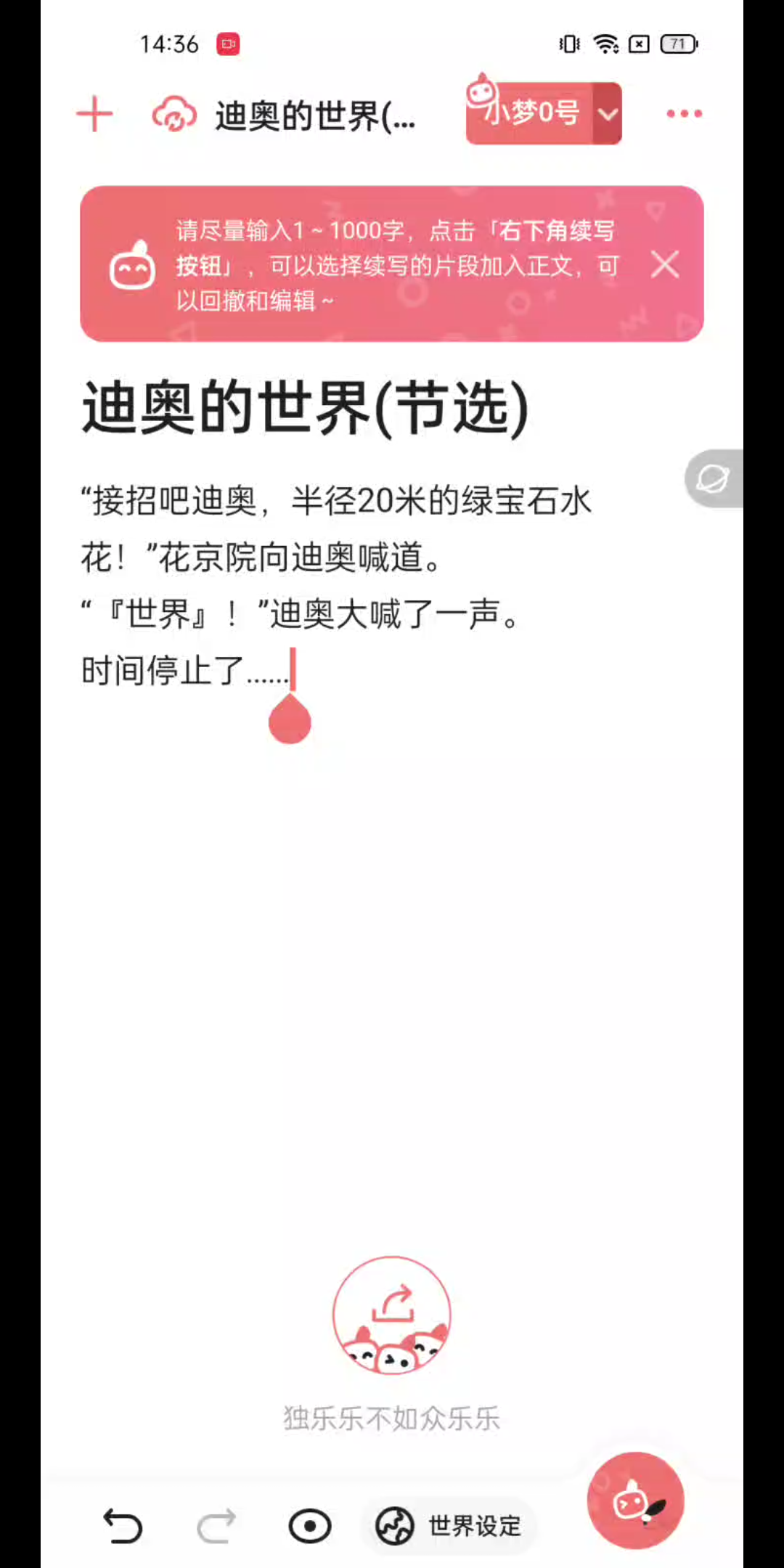Image resolution: width=784 pixels, height=1568 pixels.
Task: Tap the AI continue-writing floating button
Action: tap(636, 1501)
